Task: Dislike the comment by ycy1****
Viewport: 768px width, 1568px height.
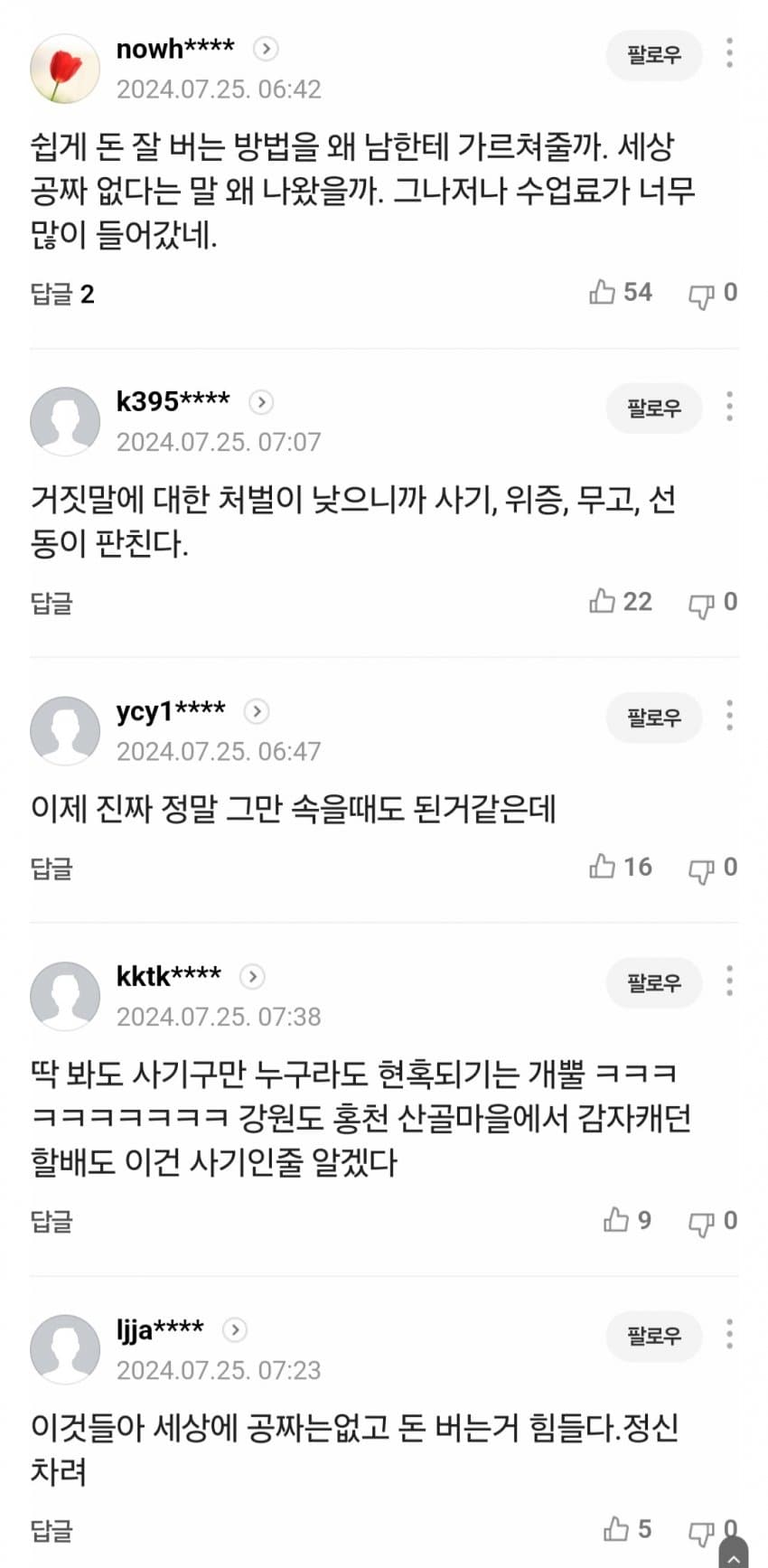Action: (701, 869)
